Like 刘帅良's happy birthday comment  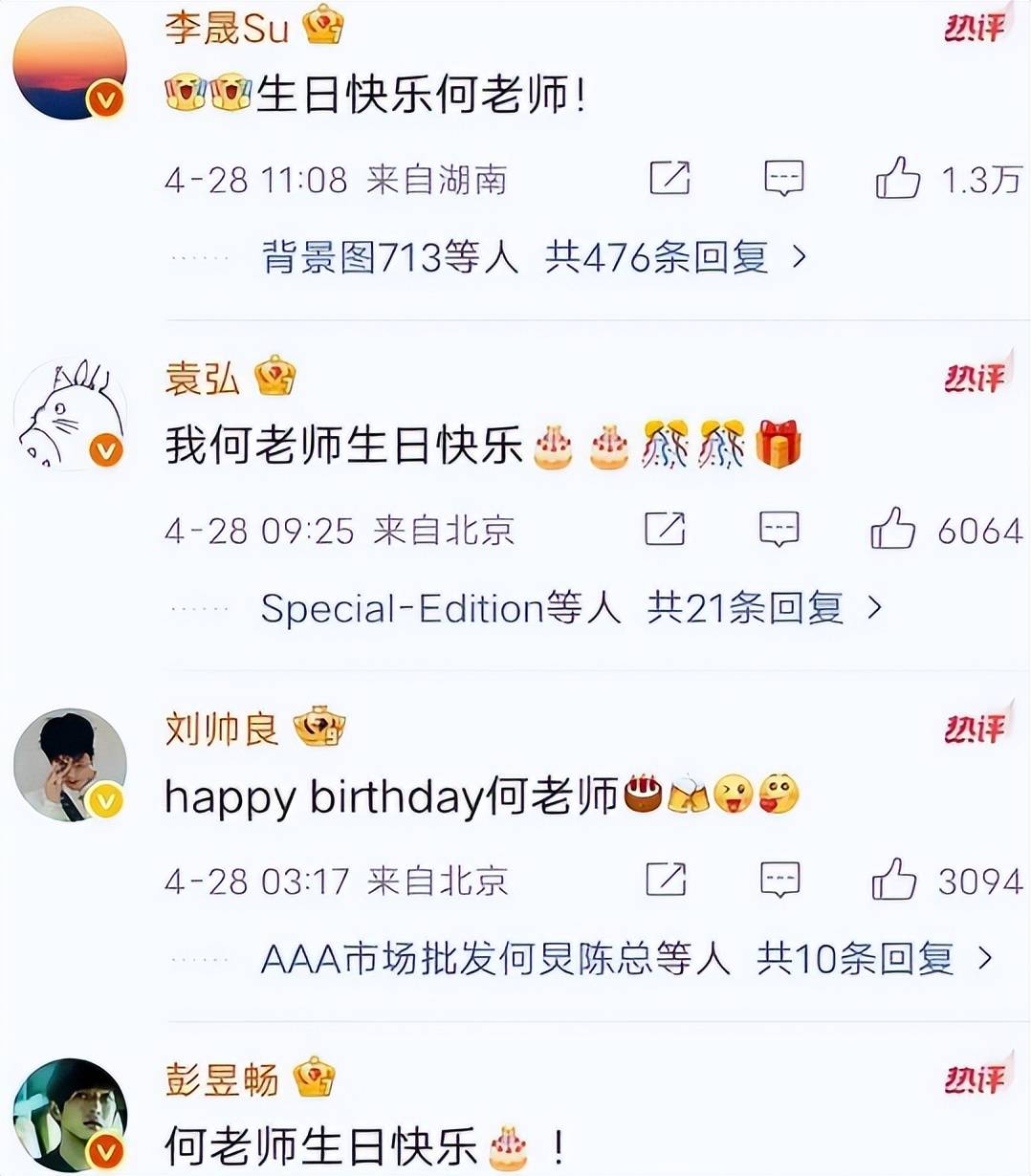(x=893, y=880)
